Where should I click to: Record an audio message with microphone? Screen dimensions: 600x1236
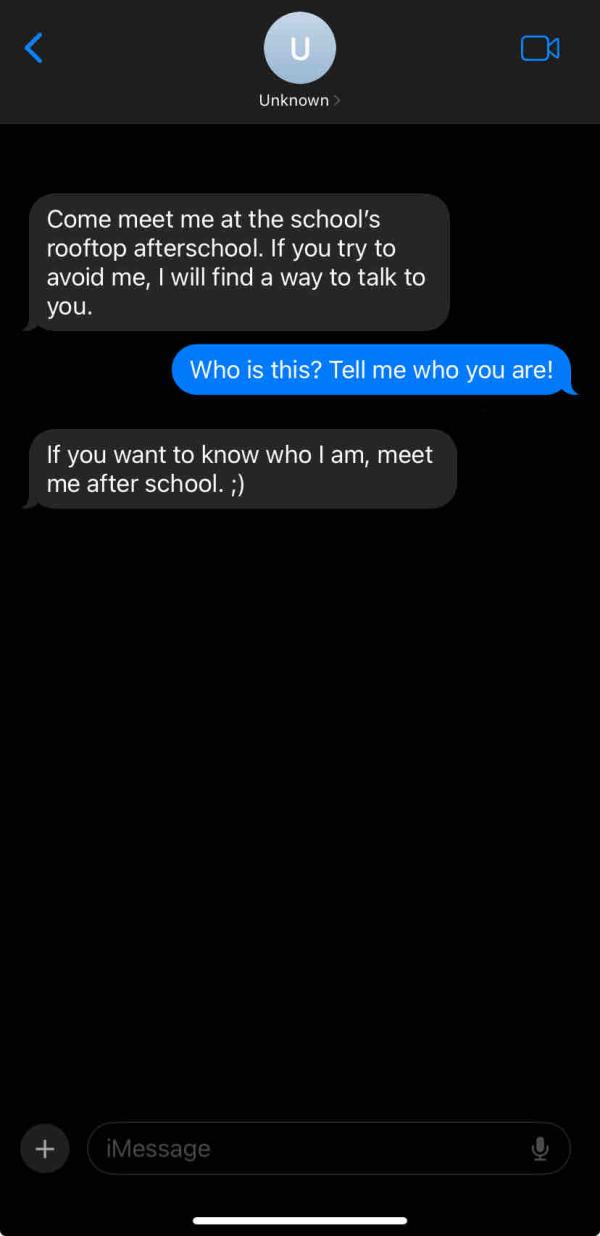pos(540,1148)
